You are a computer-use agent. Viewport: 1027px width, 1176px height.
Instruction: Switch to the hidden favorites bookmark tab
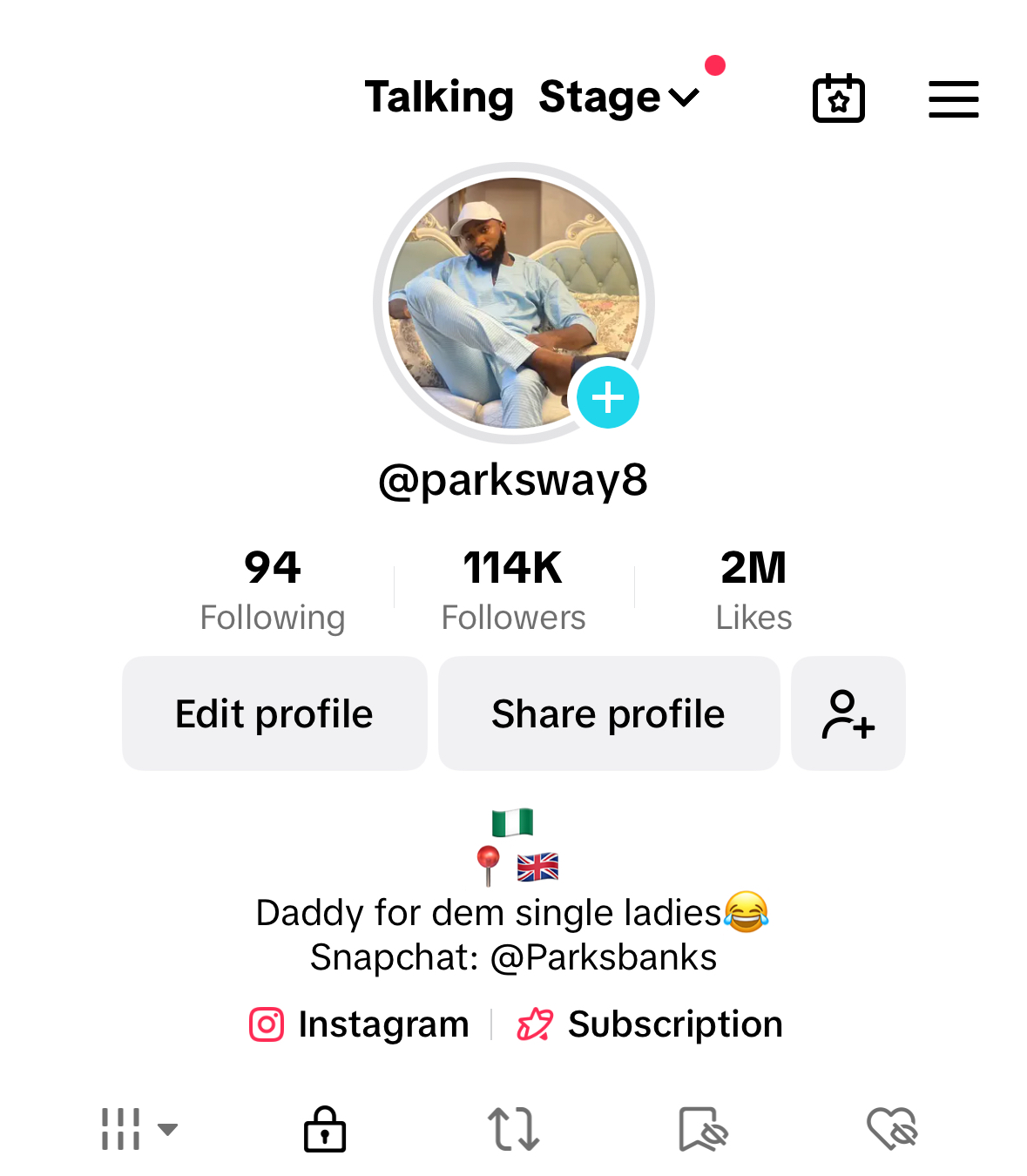(x=703, y=1129)
